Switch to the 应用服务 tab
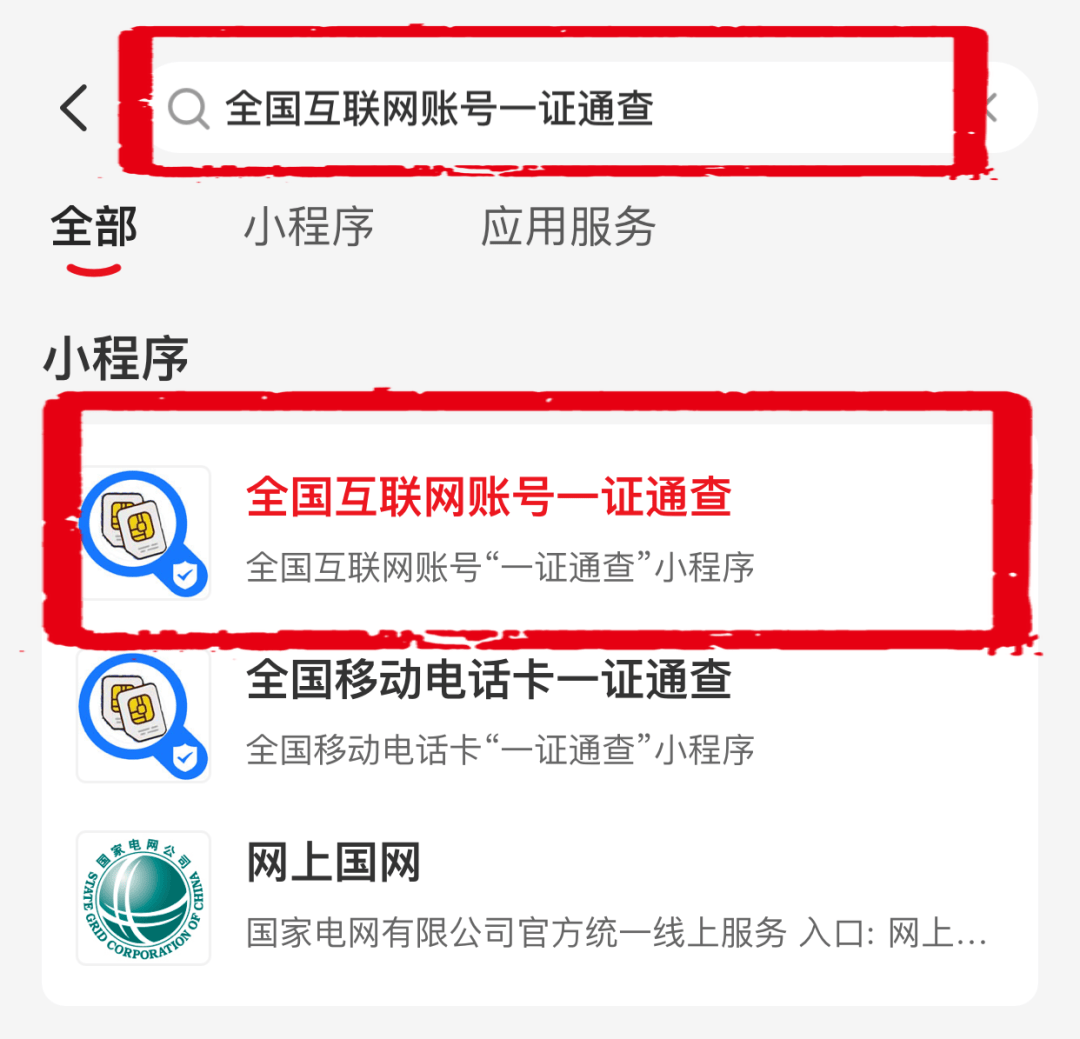This screenshot has height=1039, width=1080. (x=567, y=228)
